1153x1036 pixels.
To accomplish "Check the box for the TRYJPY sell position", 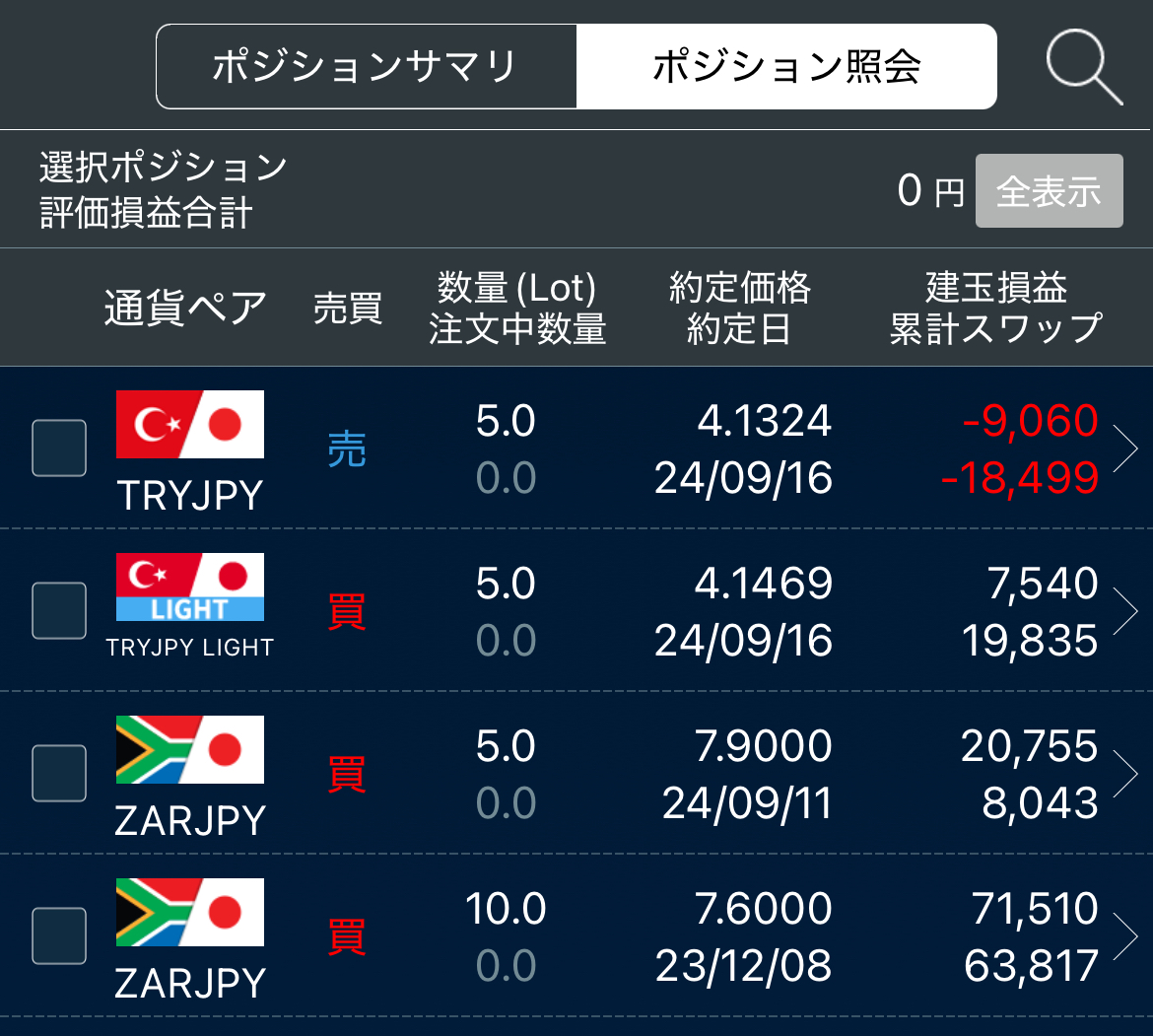I will click(x=59, y=448).
